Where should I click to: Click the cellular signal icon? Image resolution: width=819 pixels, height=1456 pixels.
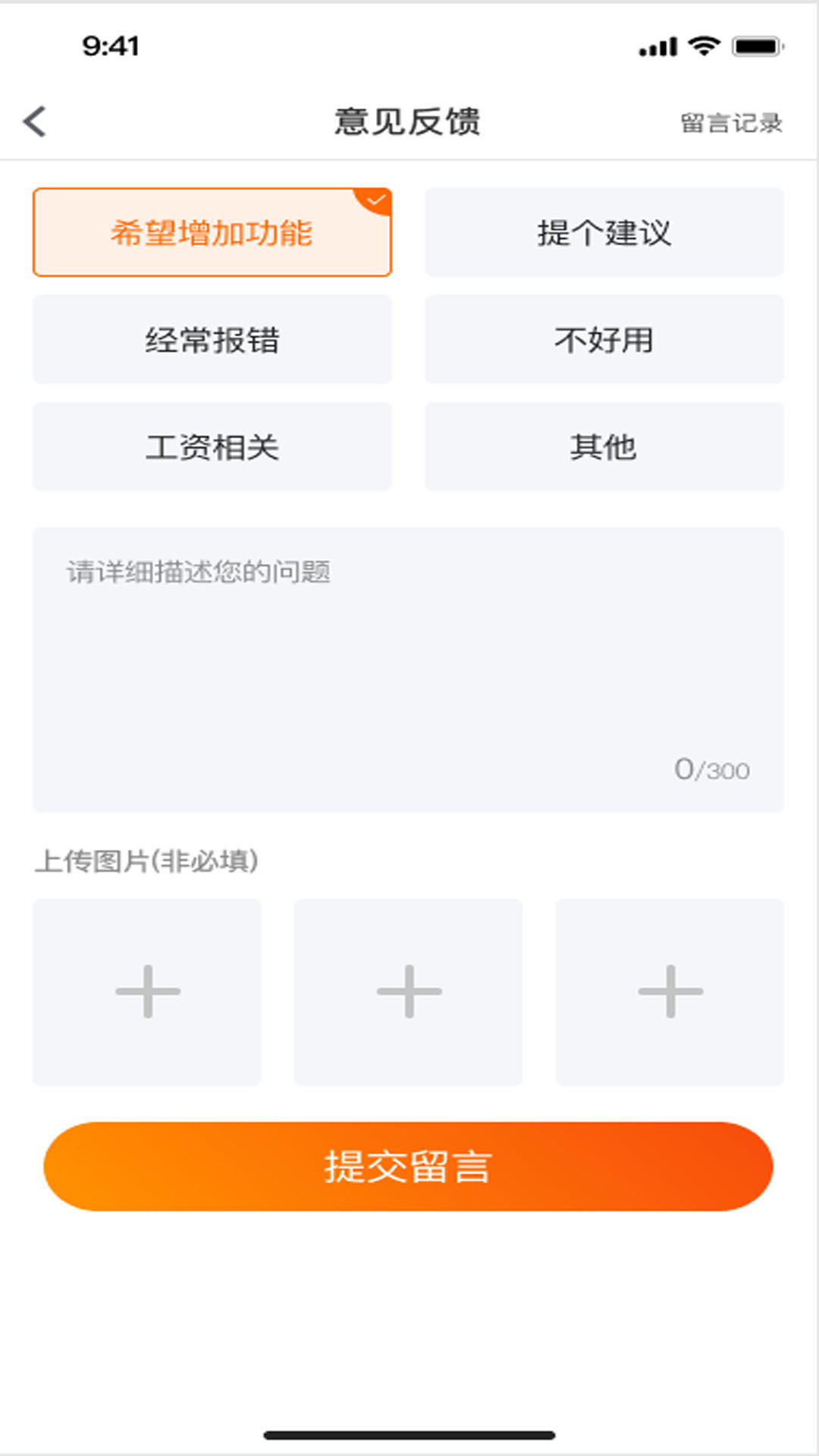pyautogui.click(x=657, y=45)
